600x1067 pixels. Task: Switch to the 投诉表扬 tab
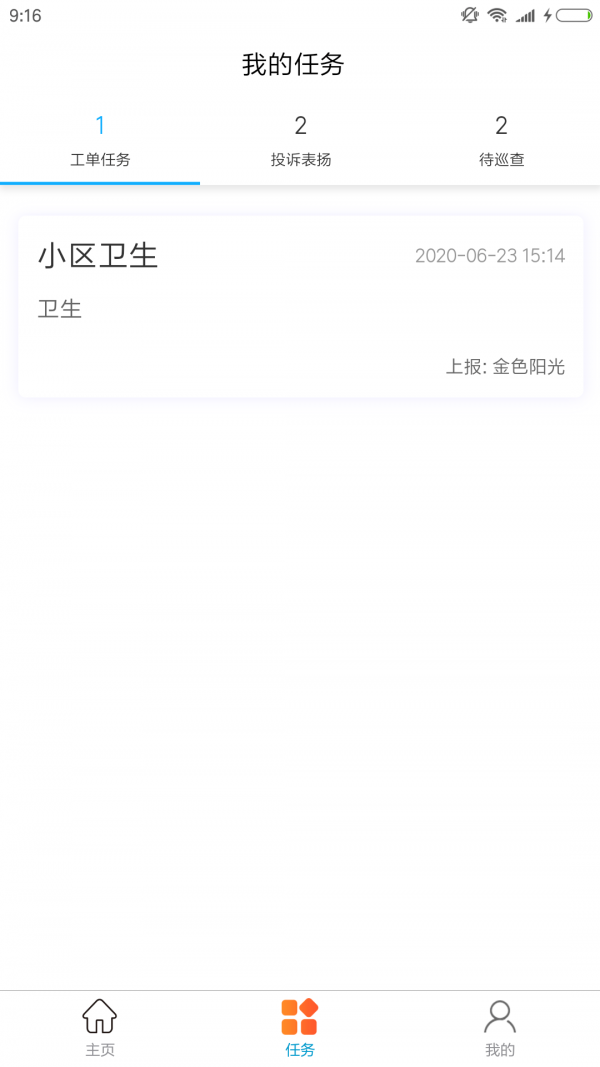pyautogui.click(x=300, y=142)
